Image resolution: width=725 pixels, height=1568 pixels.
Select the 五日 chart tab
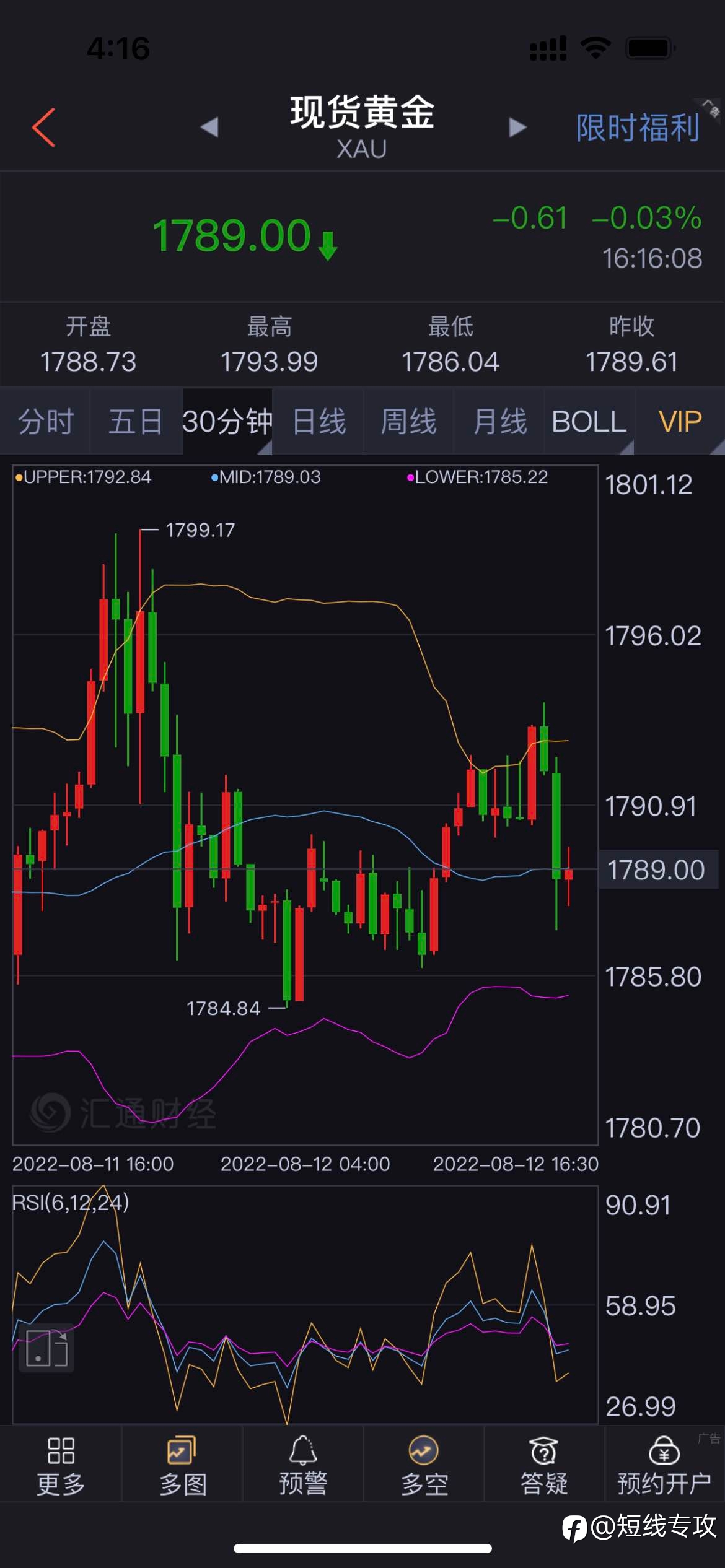click(136, 422)
